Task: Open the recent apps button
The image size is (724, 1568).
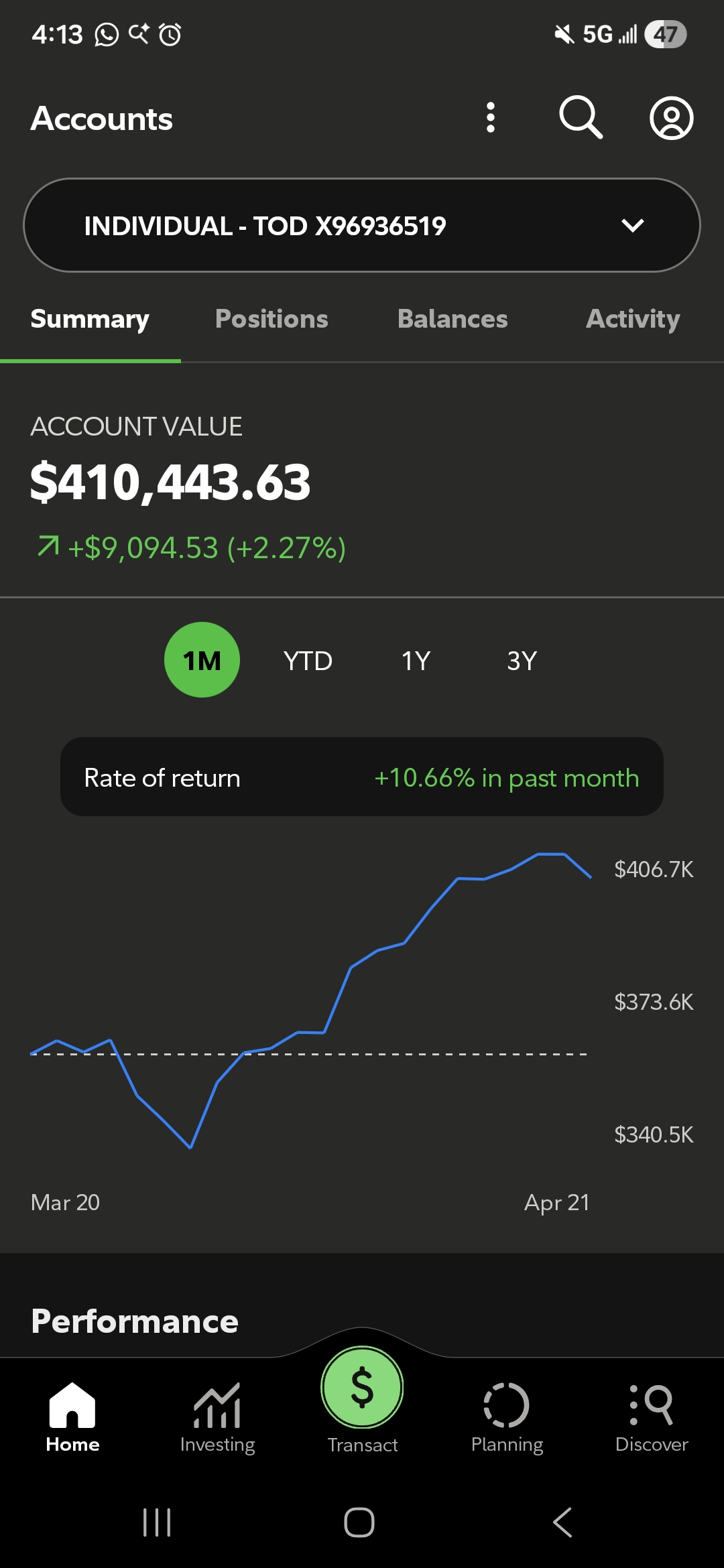Action: [x=157, y=1522]
